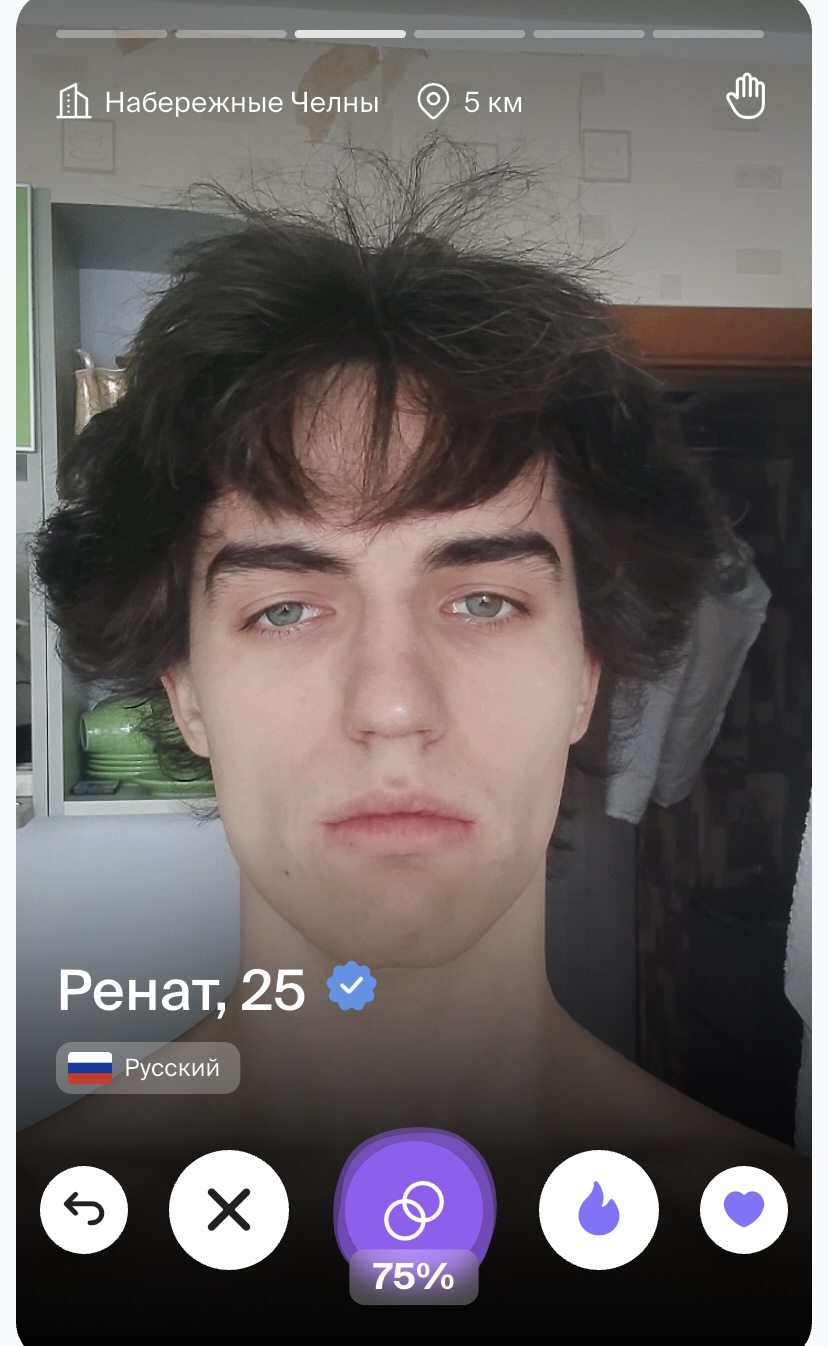
Task: Like Ренат's profile with the heart button
Action: pyautogui.click(x=744, y=1210)
